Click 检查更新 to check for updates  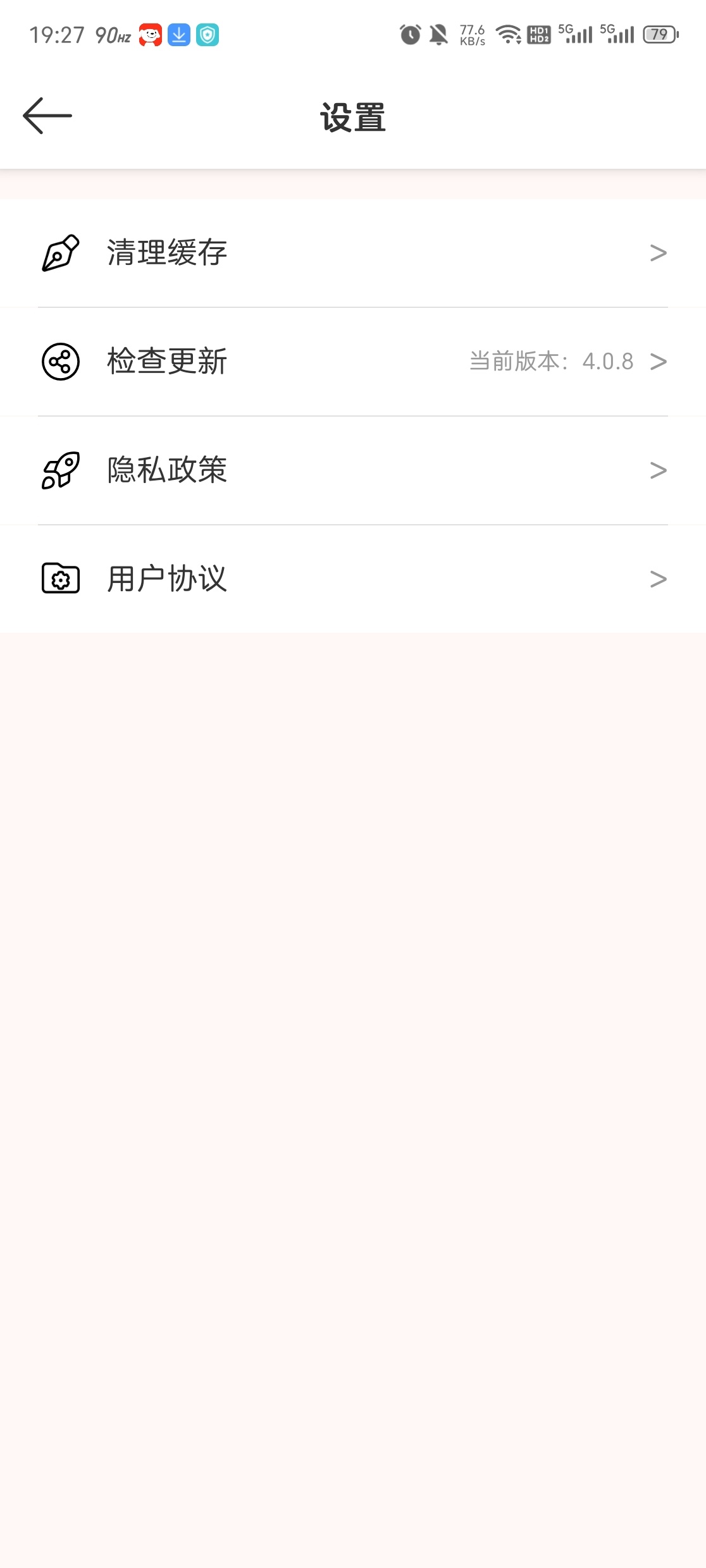(x=166, y=361)
